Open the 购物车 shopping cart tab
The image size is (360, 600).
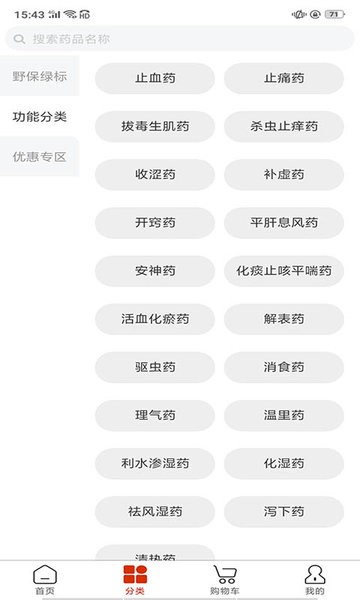[x=225, y=580]
